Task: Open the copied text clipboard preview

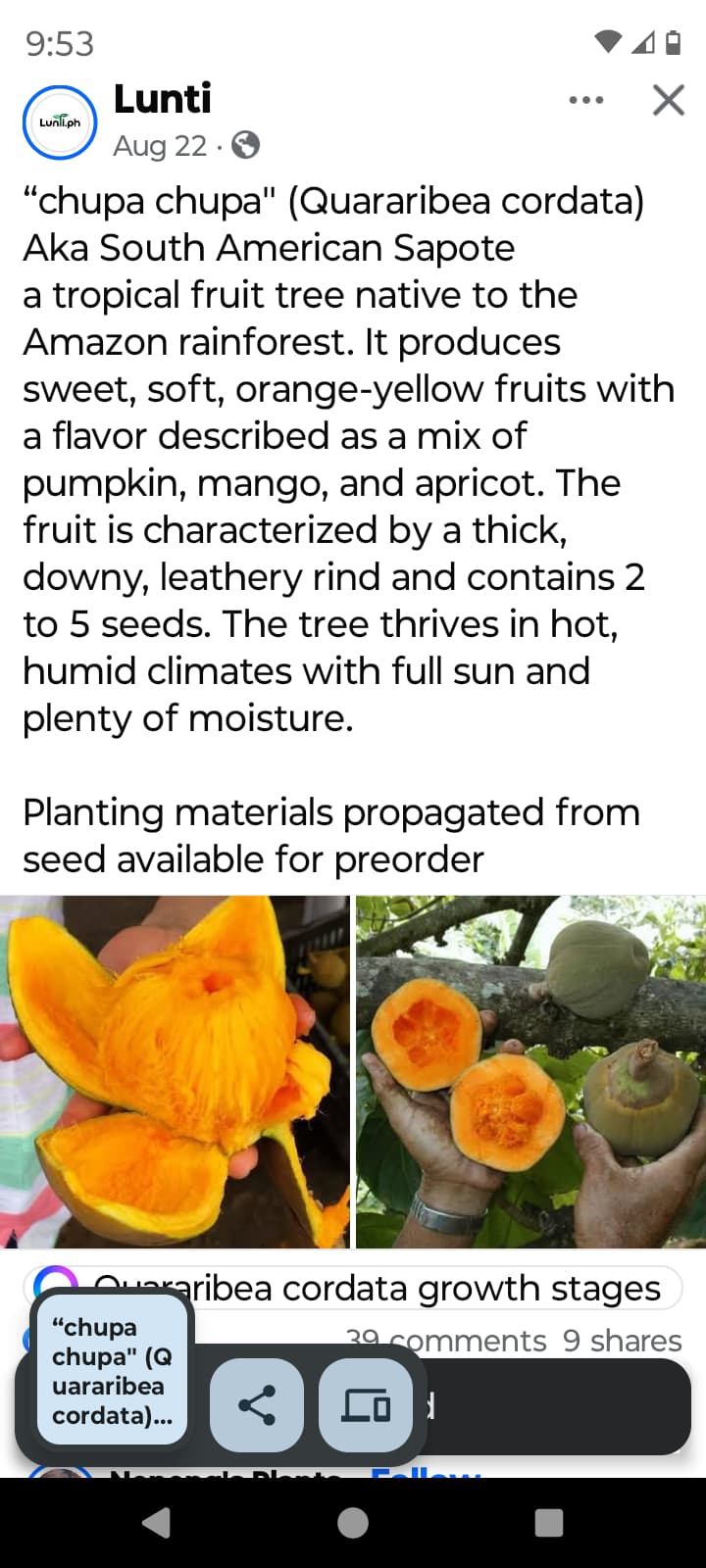Action: pos(112,1371)
